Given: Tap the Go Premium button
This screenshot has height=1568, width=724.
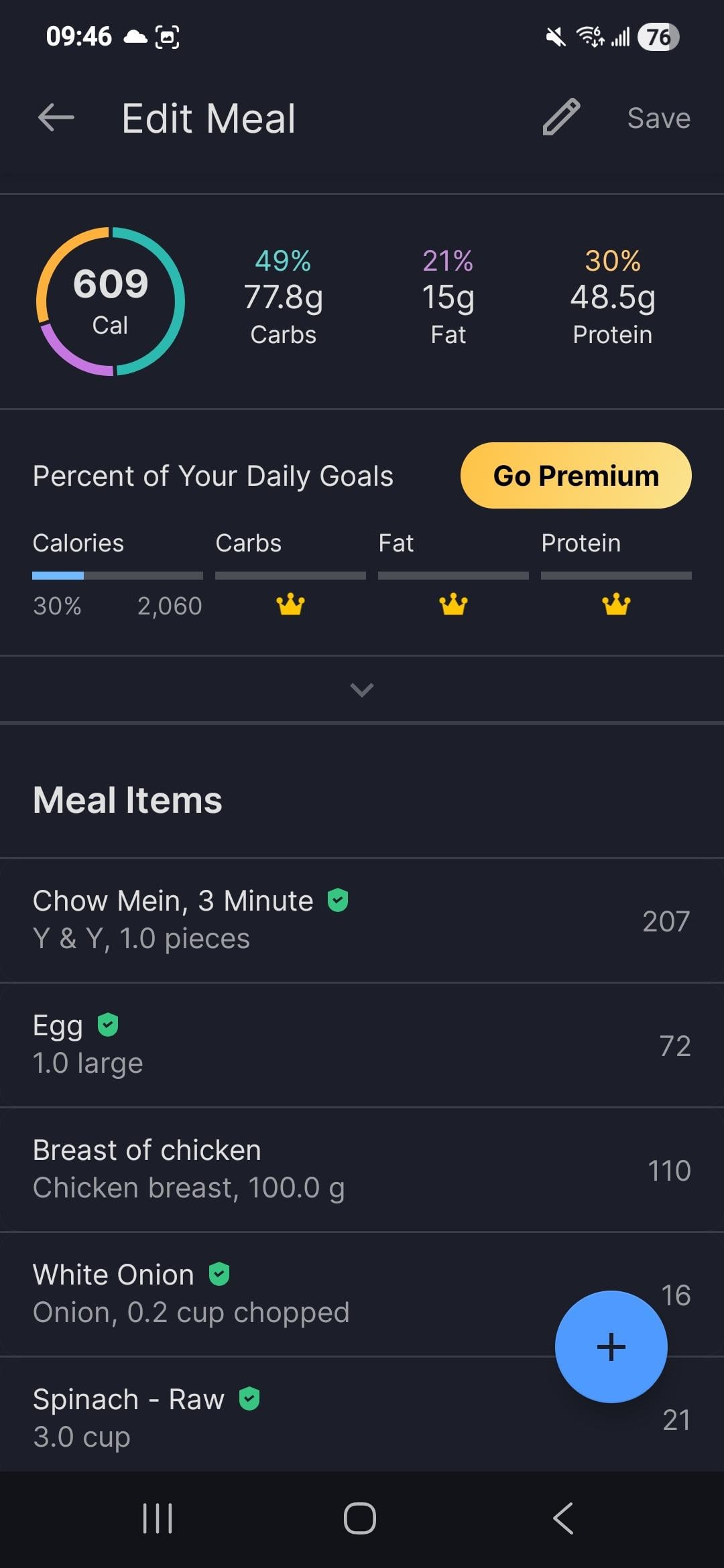Looking at the screenshot, I should 576,476.
